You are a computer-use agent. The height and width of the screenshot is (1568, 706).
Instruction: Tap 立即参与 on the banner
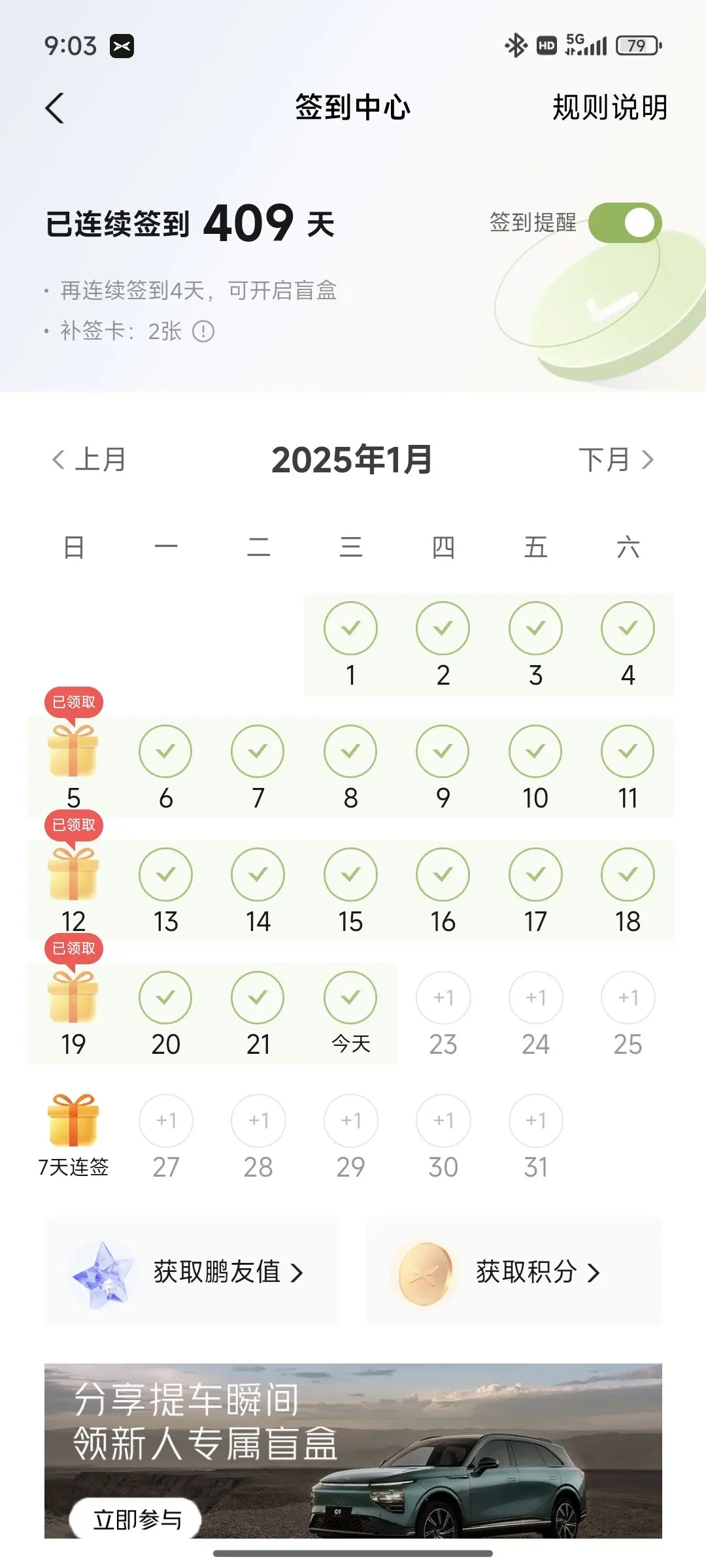(x=137, y=1519)
